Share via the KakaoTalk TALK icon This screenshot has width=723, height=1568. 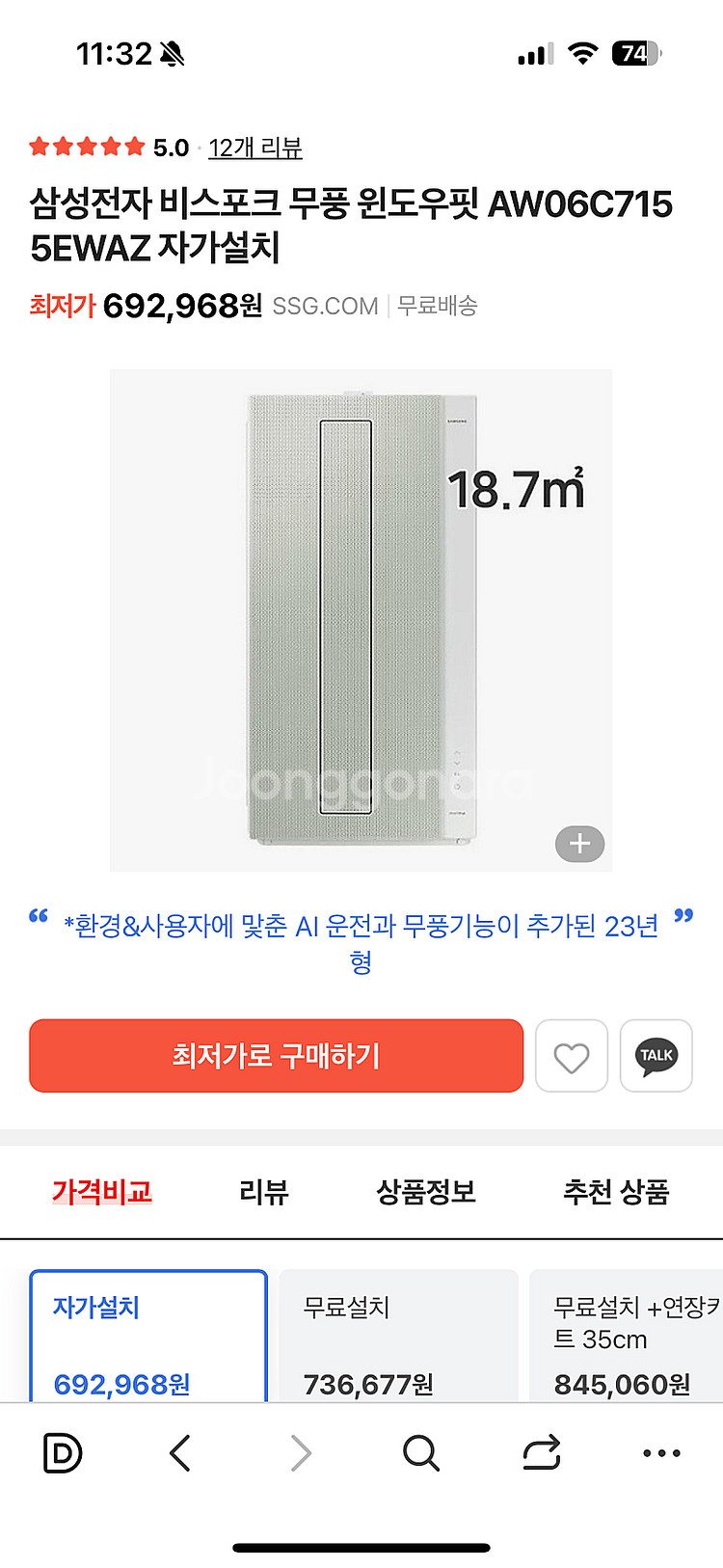point(656,1056)
